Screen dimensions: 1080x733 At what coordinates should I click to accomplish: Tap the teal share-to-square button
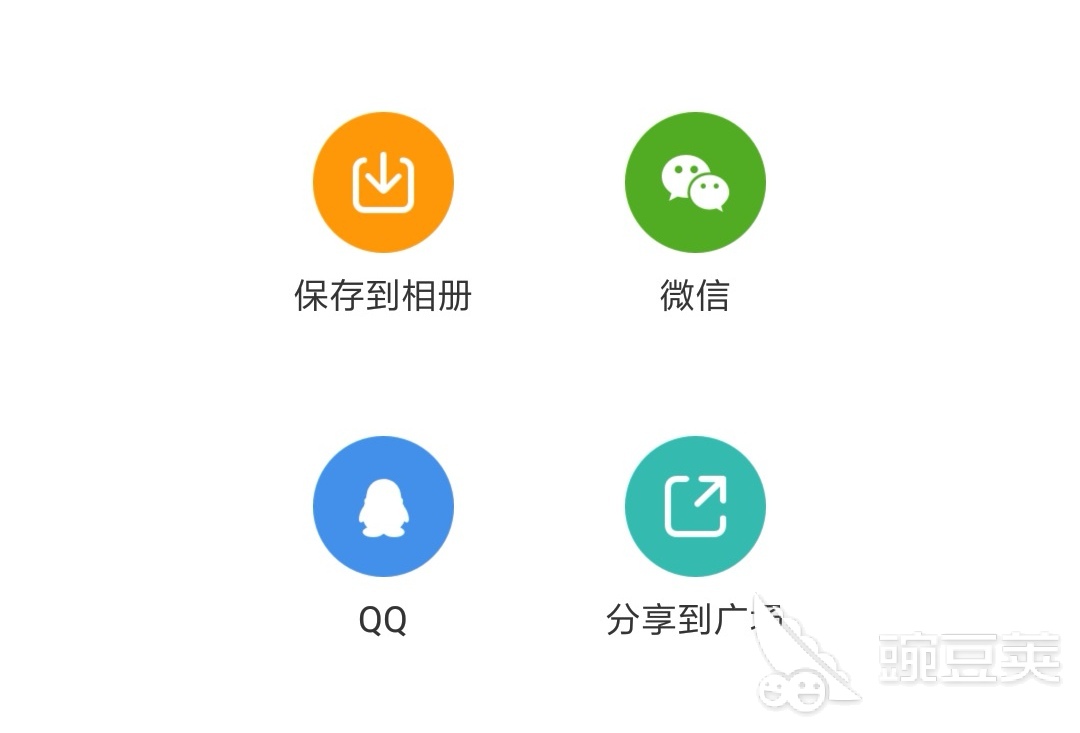coord(695,506)
